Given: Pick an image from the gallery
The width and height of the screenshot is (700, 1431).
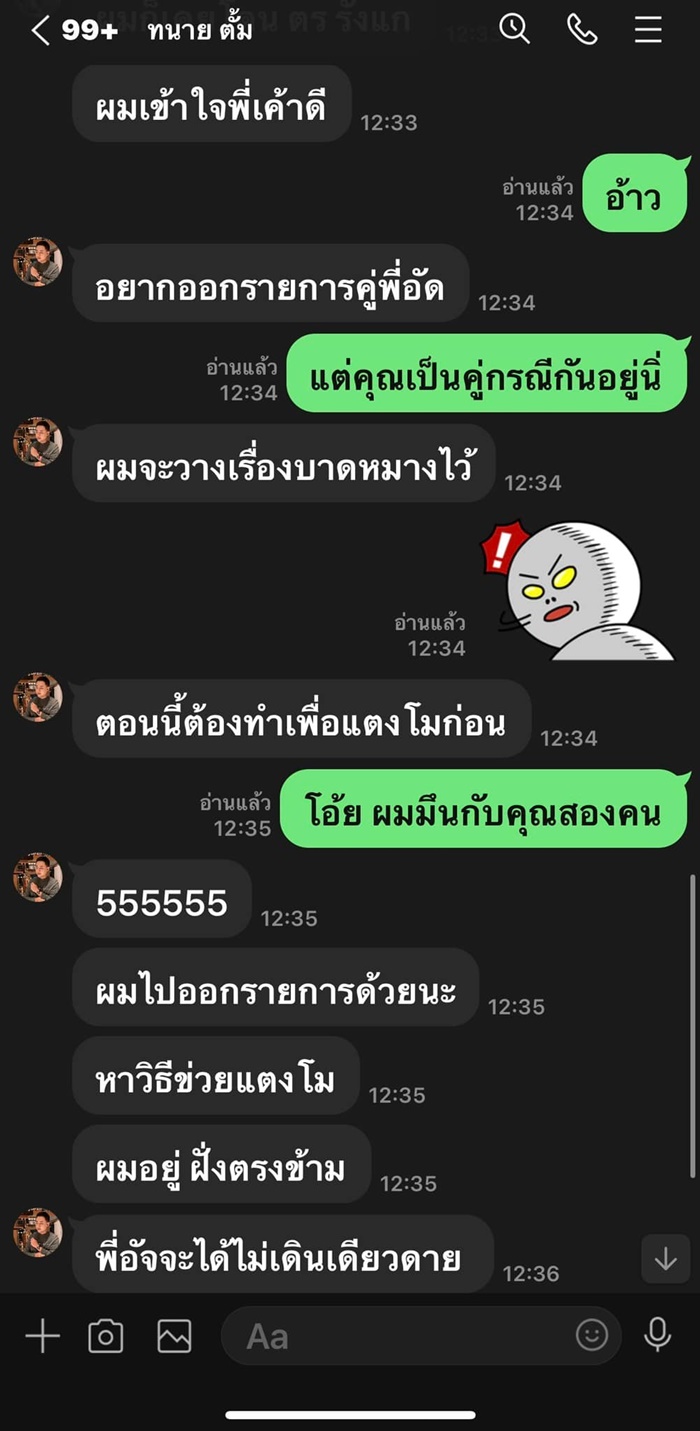Looking at the screenshot, I should (174, 1336).
